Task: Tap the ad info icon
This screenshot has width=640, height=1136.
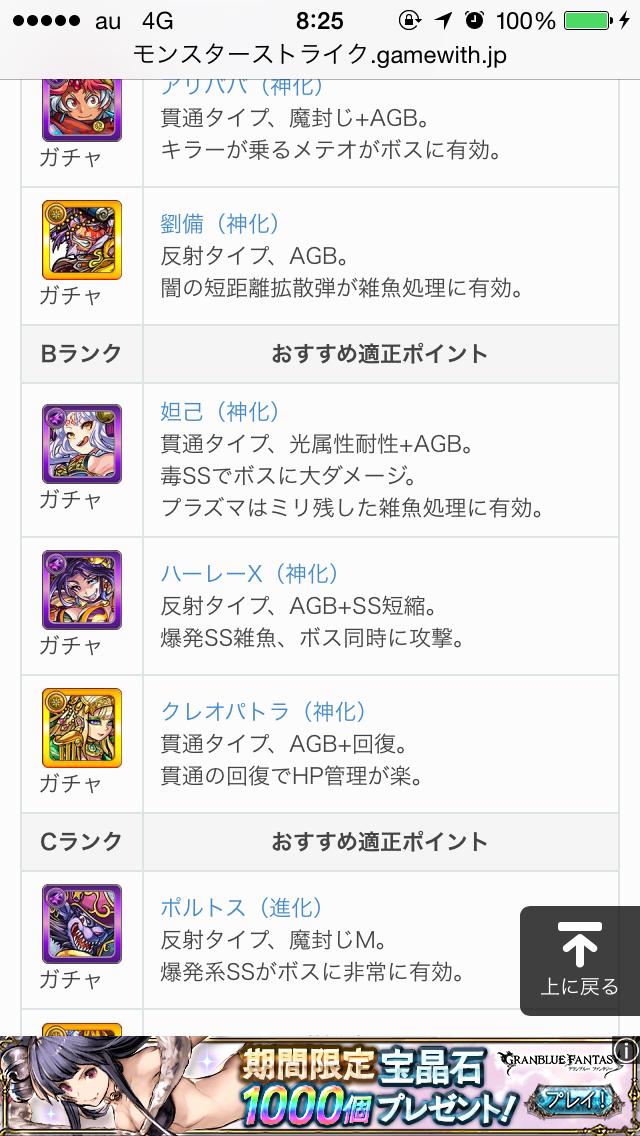Action: (x=626, y=1050)
